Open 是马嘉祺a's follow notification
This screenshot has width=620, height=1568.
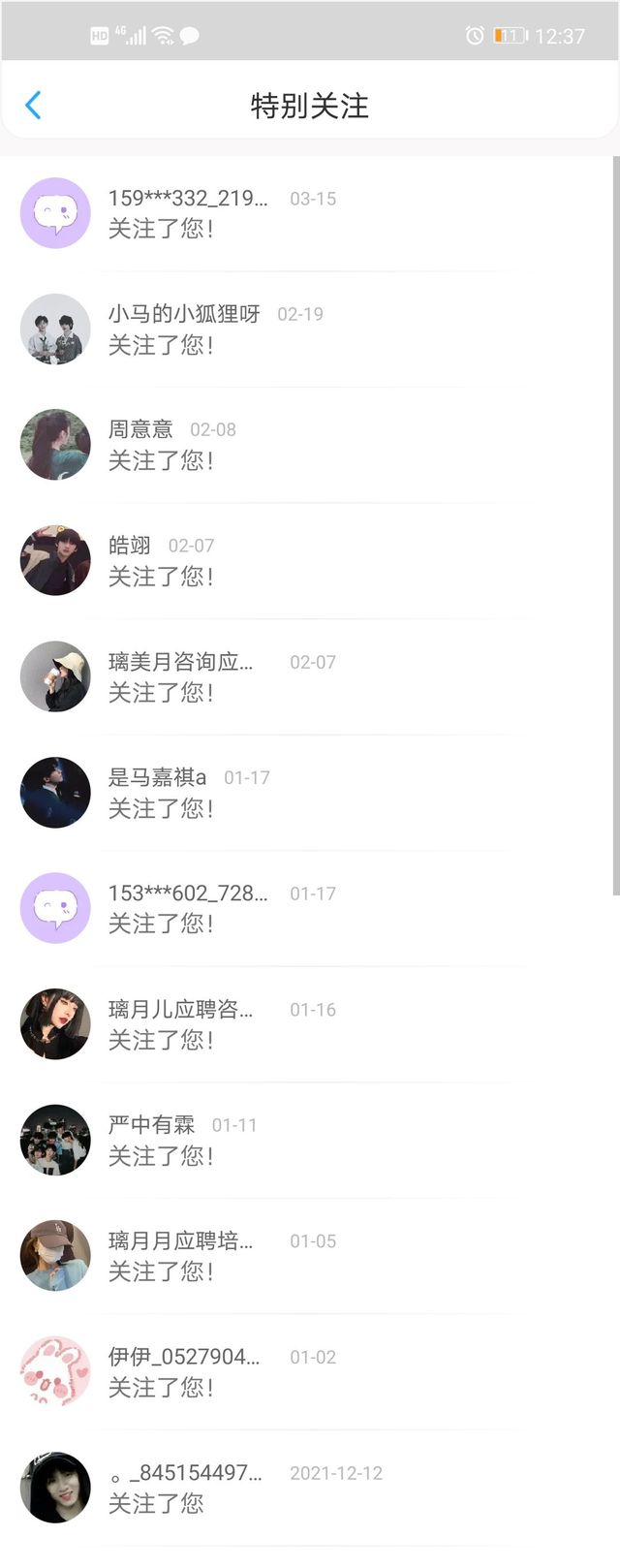click(291, 793)
